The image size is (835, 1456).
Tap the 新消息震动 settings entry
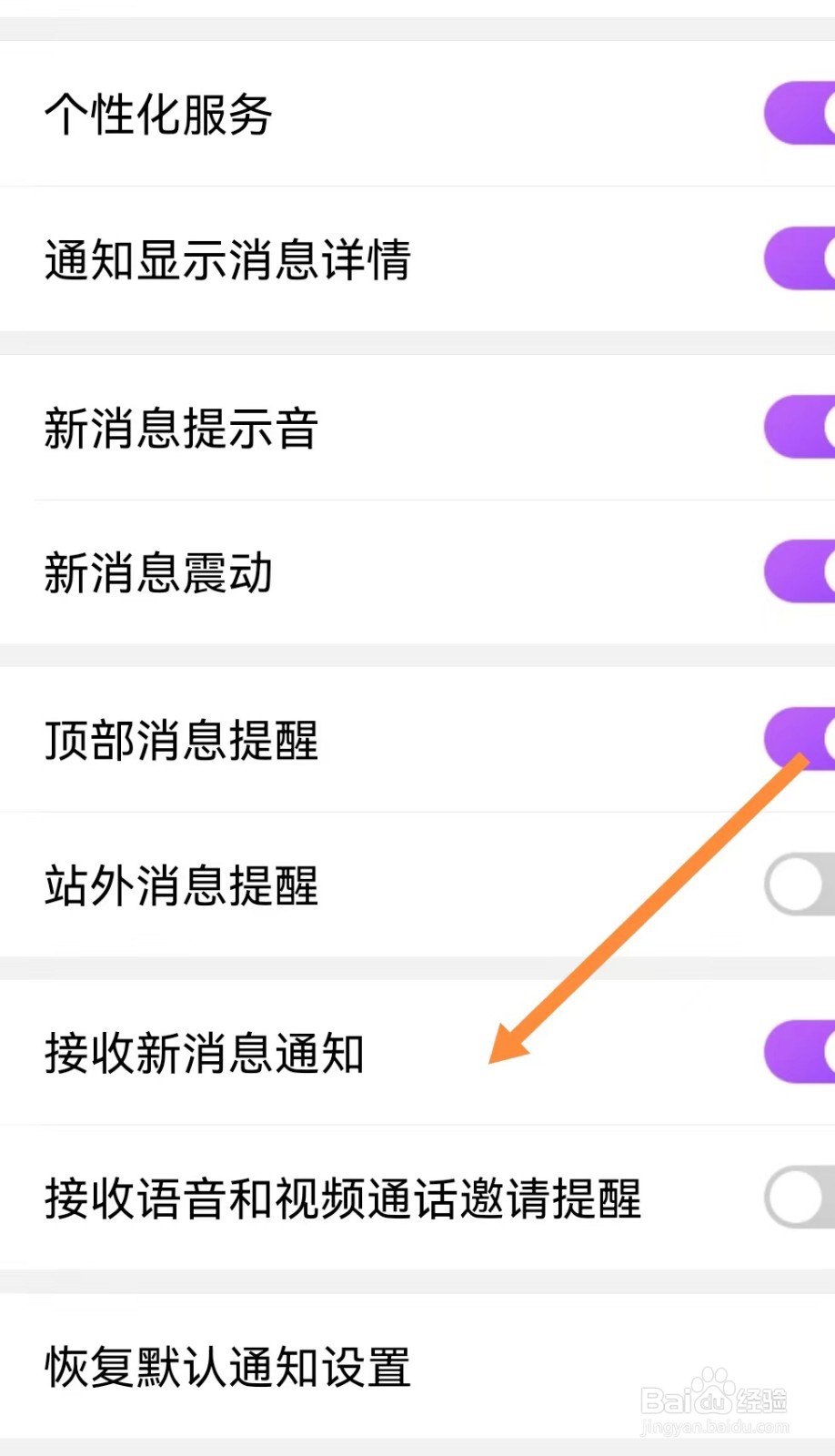pos(158,574)
